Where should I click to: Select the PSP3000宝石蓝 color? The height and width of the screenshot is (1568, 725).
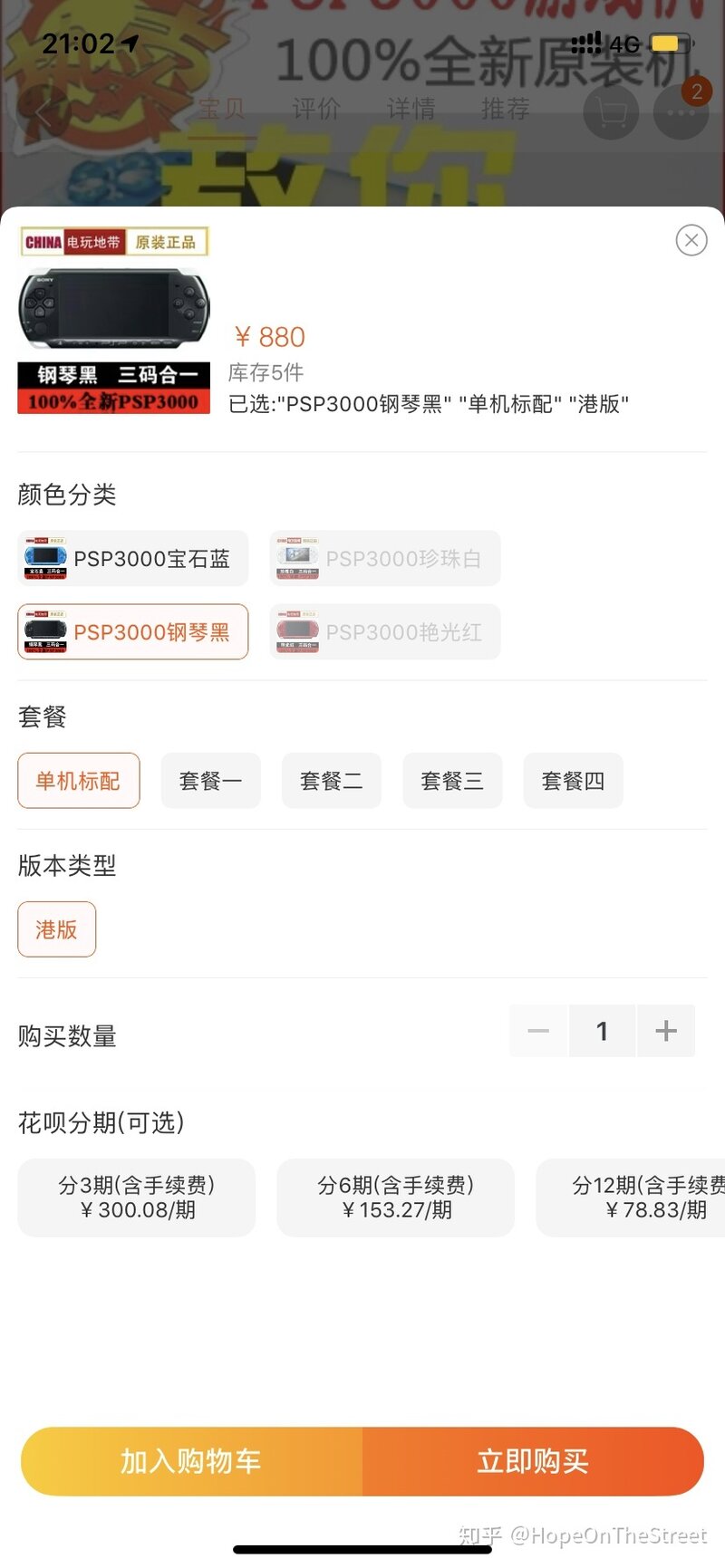(x=132, y=559)
